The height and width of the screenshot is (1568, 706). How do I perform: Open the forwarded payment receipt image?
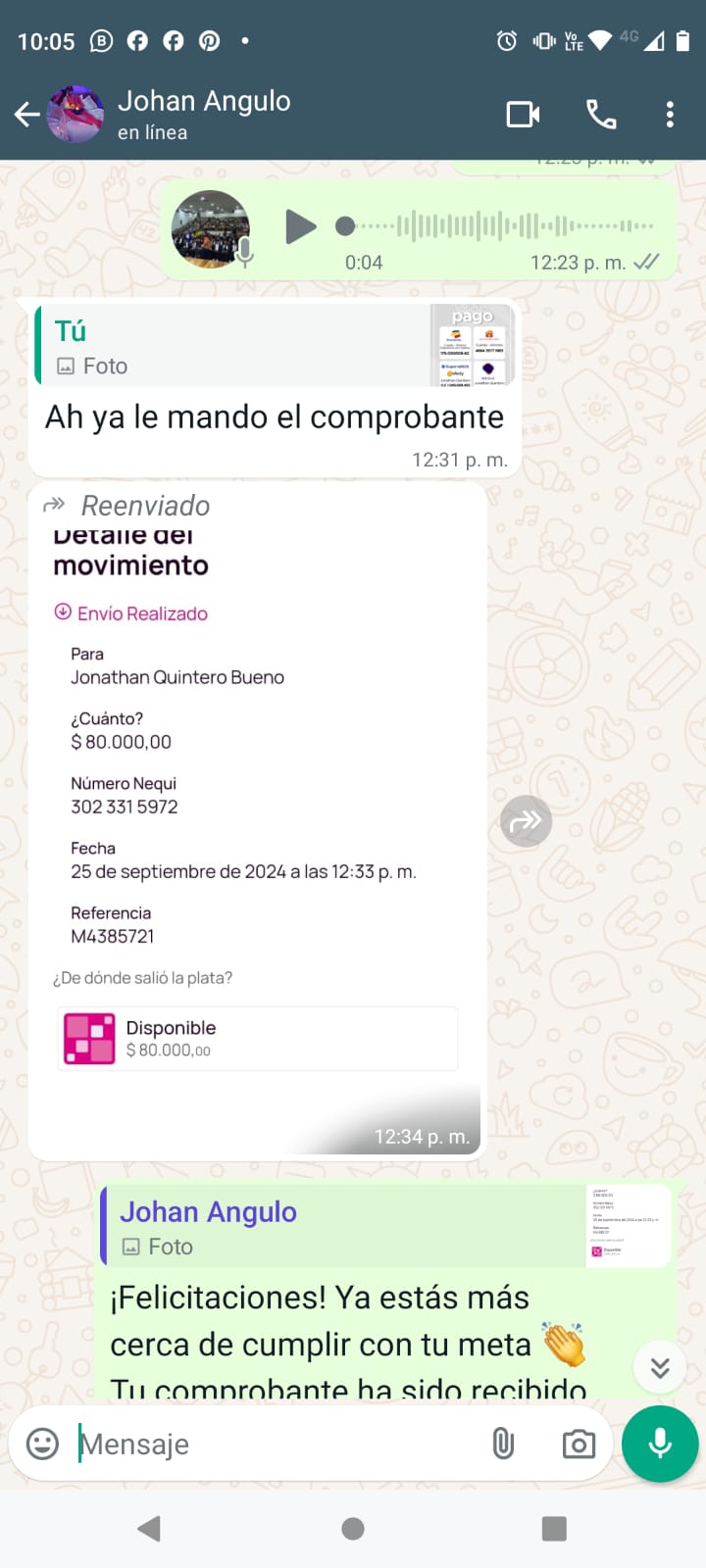tap(255, 823)
